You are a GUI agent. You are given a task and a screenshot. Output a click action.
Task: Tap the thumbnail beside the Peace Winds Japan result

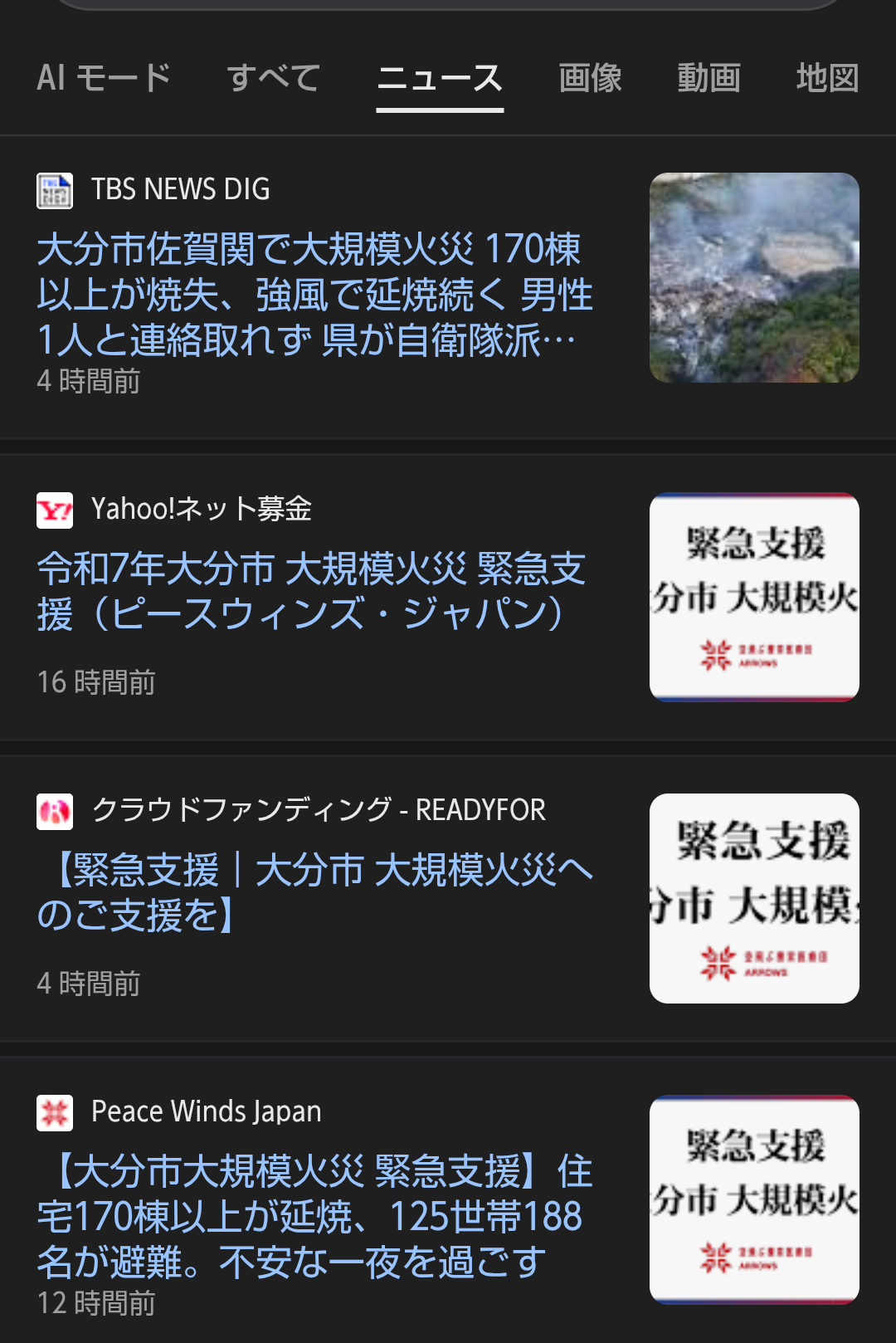click(753, 1199)
